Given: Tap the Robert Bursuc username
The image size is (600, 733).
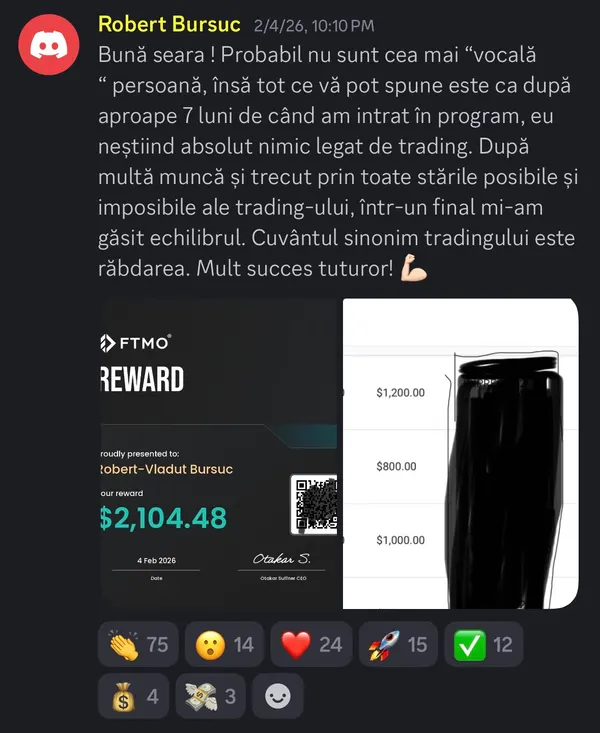Looking at the screenshot, I should pyautogui.click(x=169, y=24).
